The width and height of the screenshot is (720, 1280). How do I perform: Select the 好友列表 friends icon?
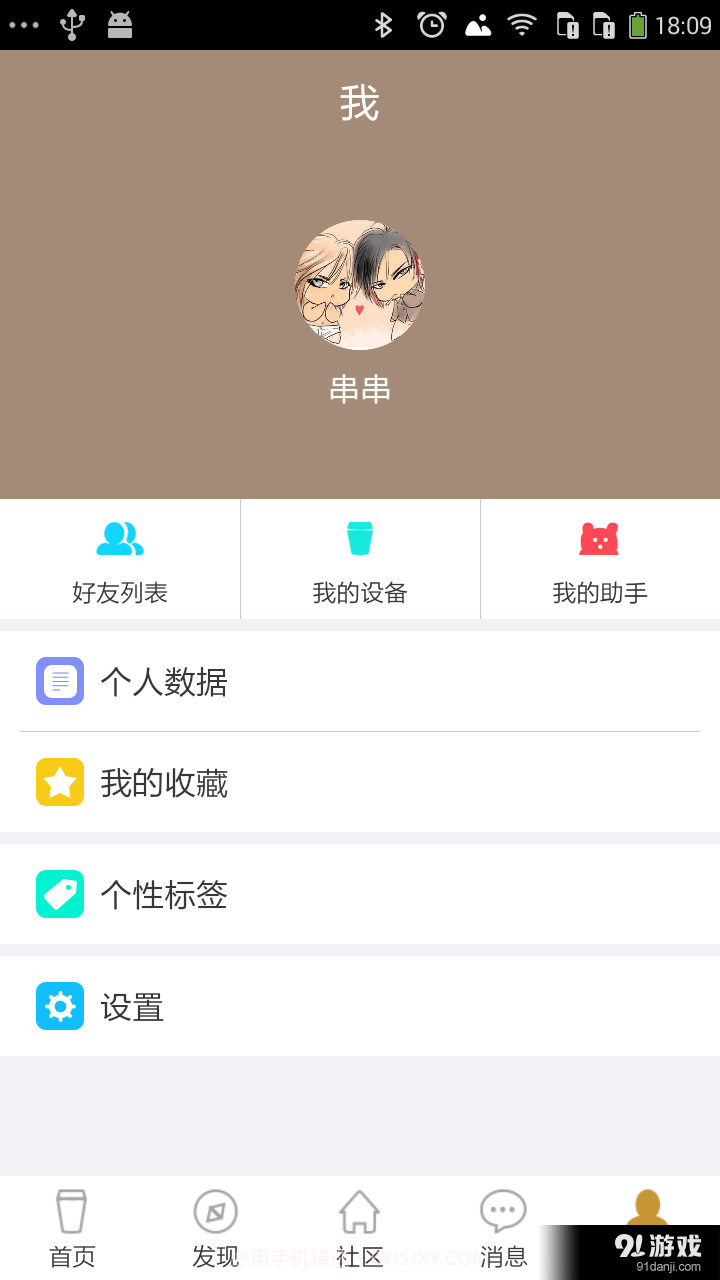point(119,539)
